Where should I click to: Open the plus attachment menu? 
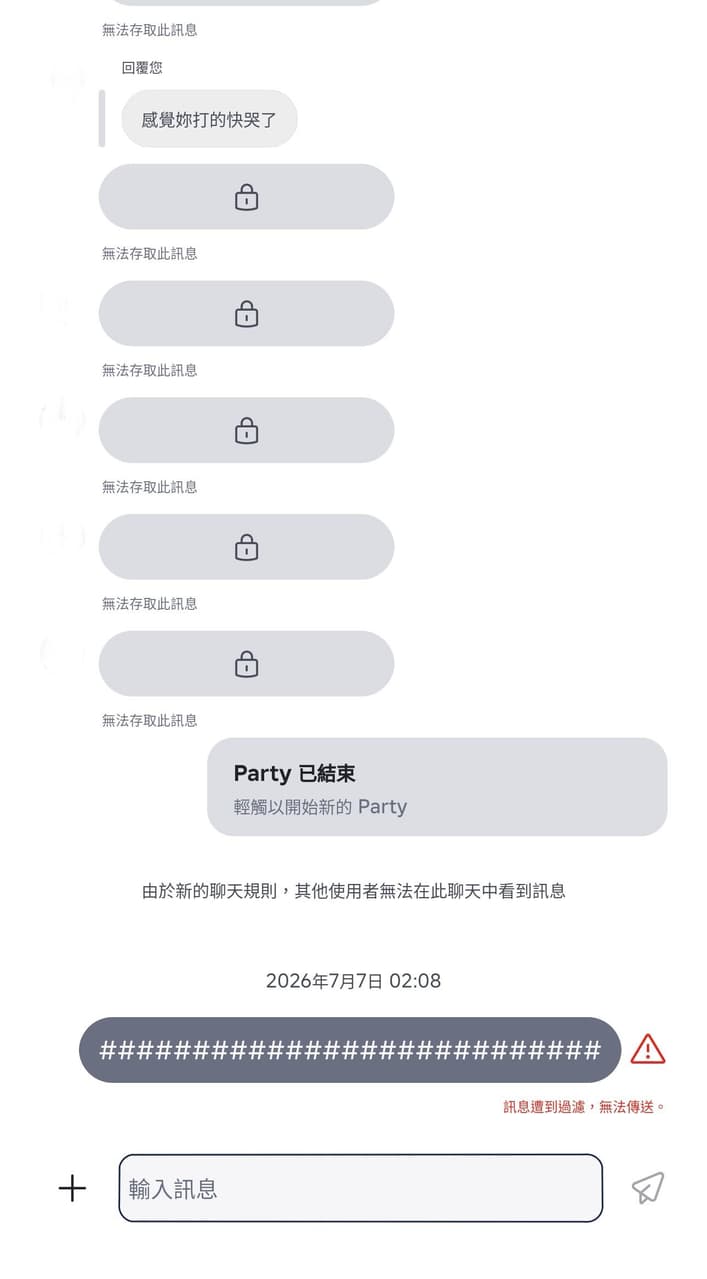(x=72, y=1188)
